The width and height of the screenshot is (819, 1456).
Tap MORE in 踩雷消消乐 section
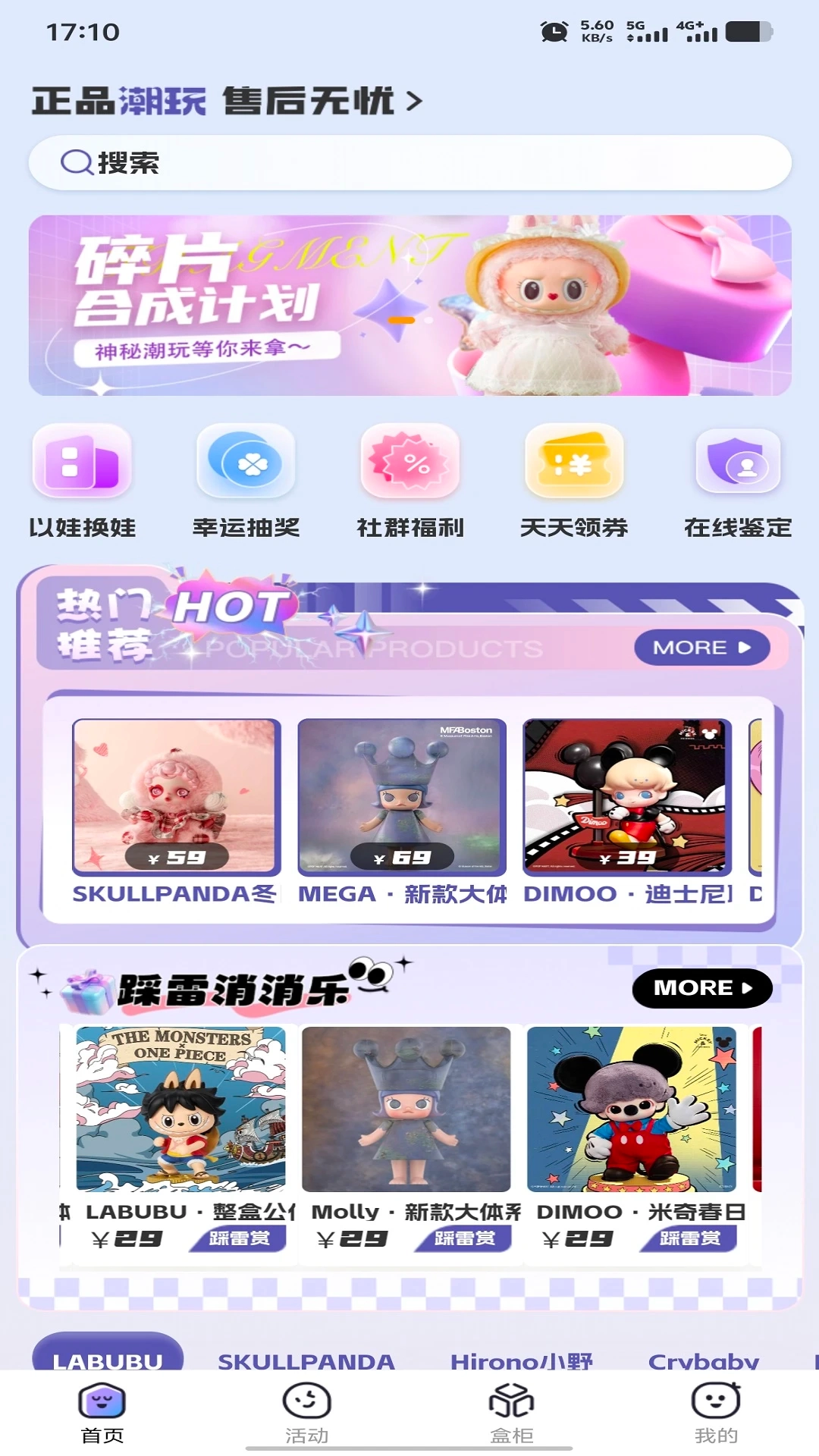[701, 988]
